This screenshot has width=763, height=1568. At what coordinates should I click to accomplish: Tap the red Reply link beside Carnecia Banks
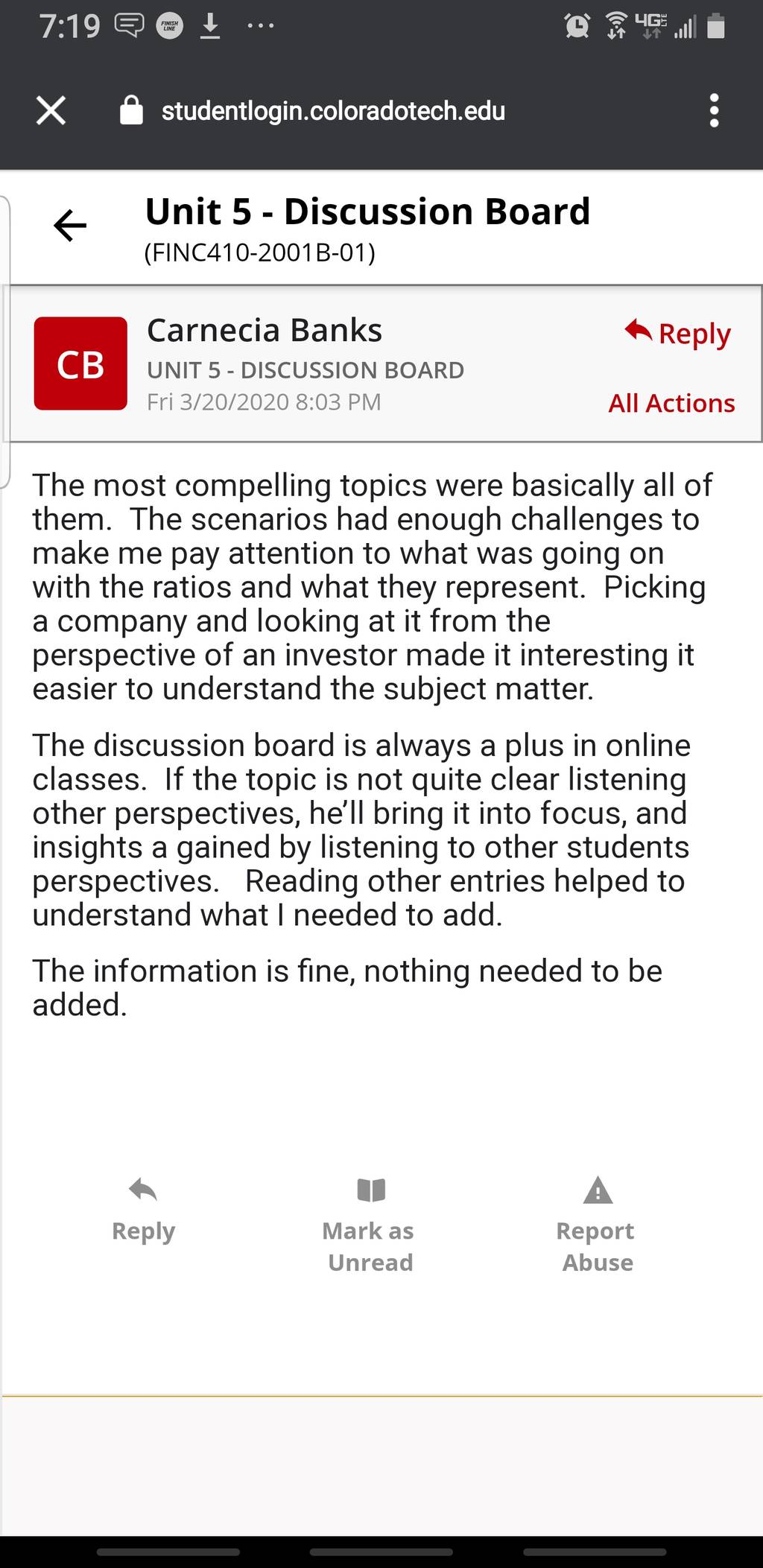pyautogui.click(x=678, y=333)
